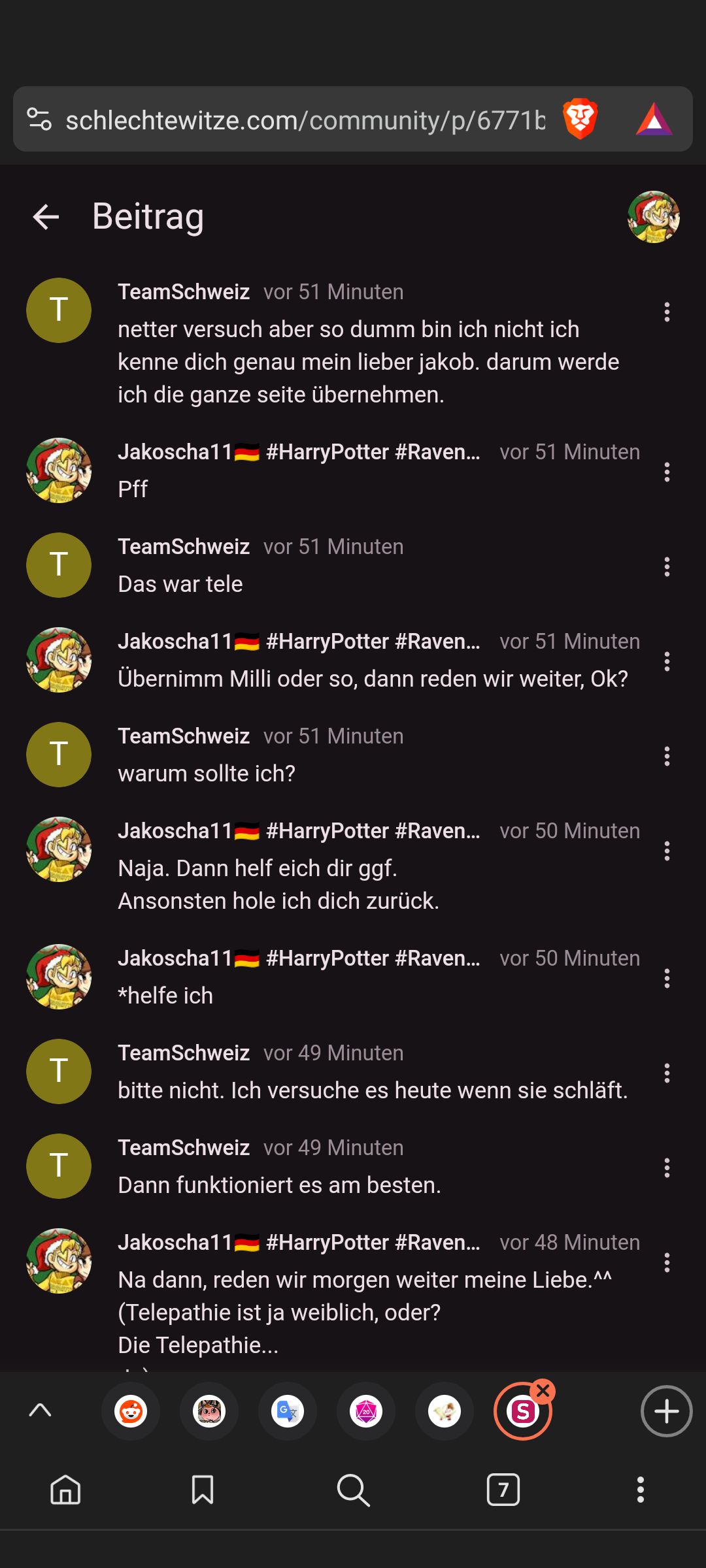
Task: Close the active schlechtewitze tab
Action: [x=543, y=1392]
